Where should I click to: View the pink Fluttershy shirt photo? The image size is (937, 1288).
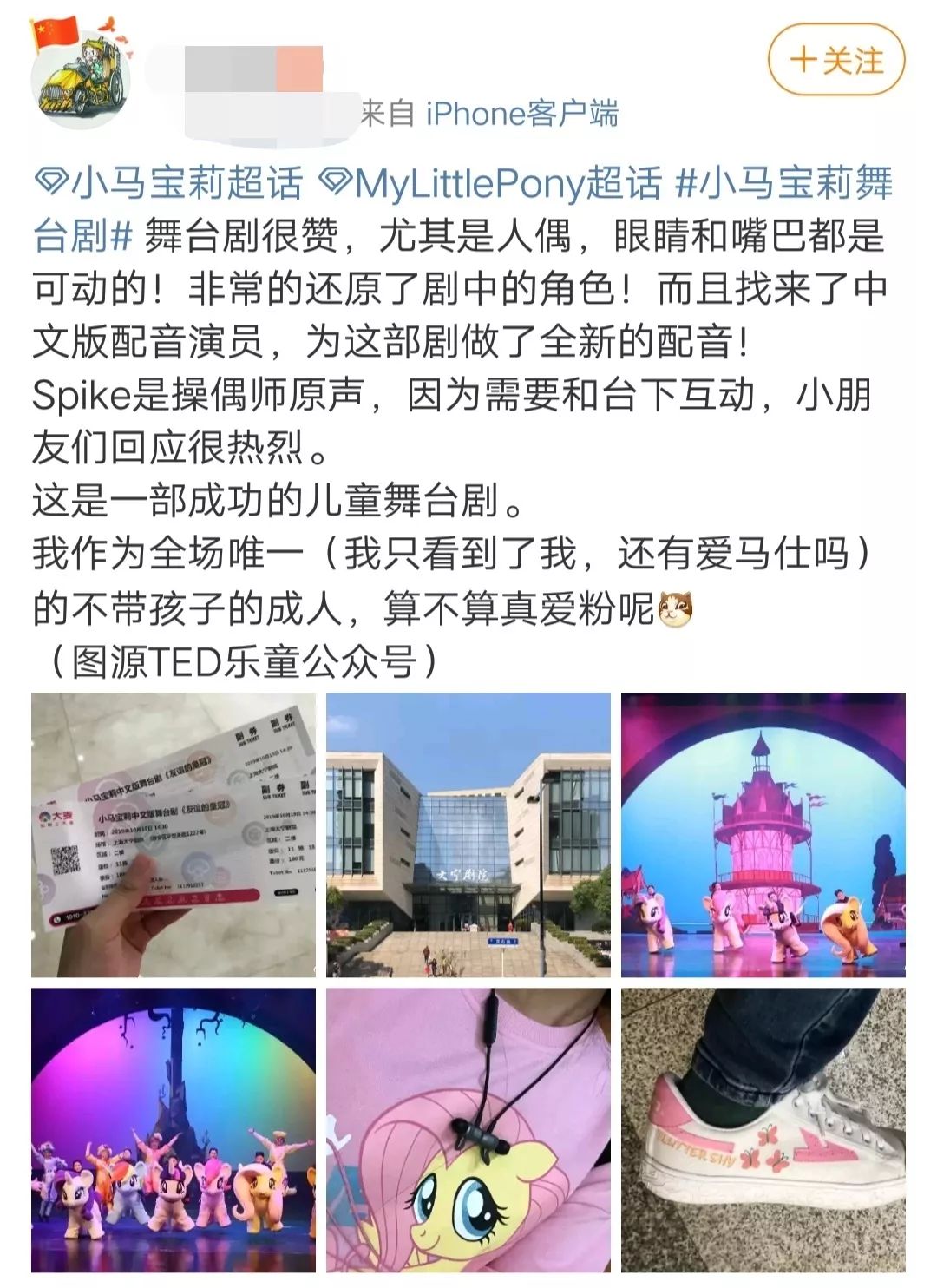click(468, 1130)
